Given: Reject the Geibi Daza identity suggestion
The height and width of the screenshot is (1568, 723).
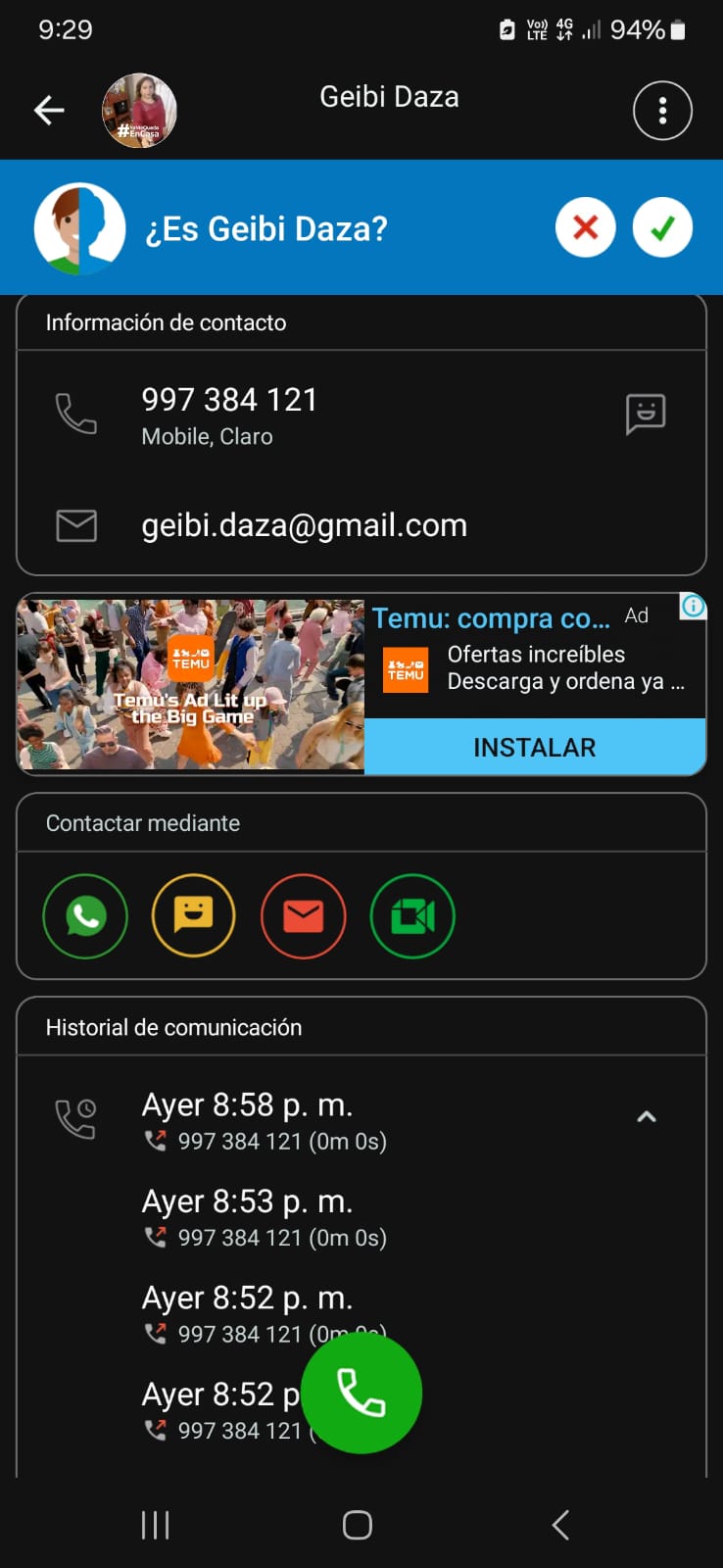Looking at the screenshot, I should [585, 227].
